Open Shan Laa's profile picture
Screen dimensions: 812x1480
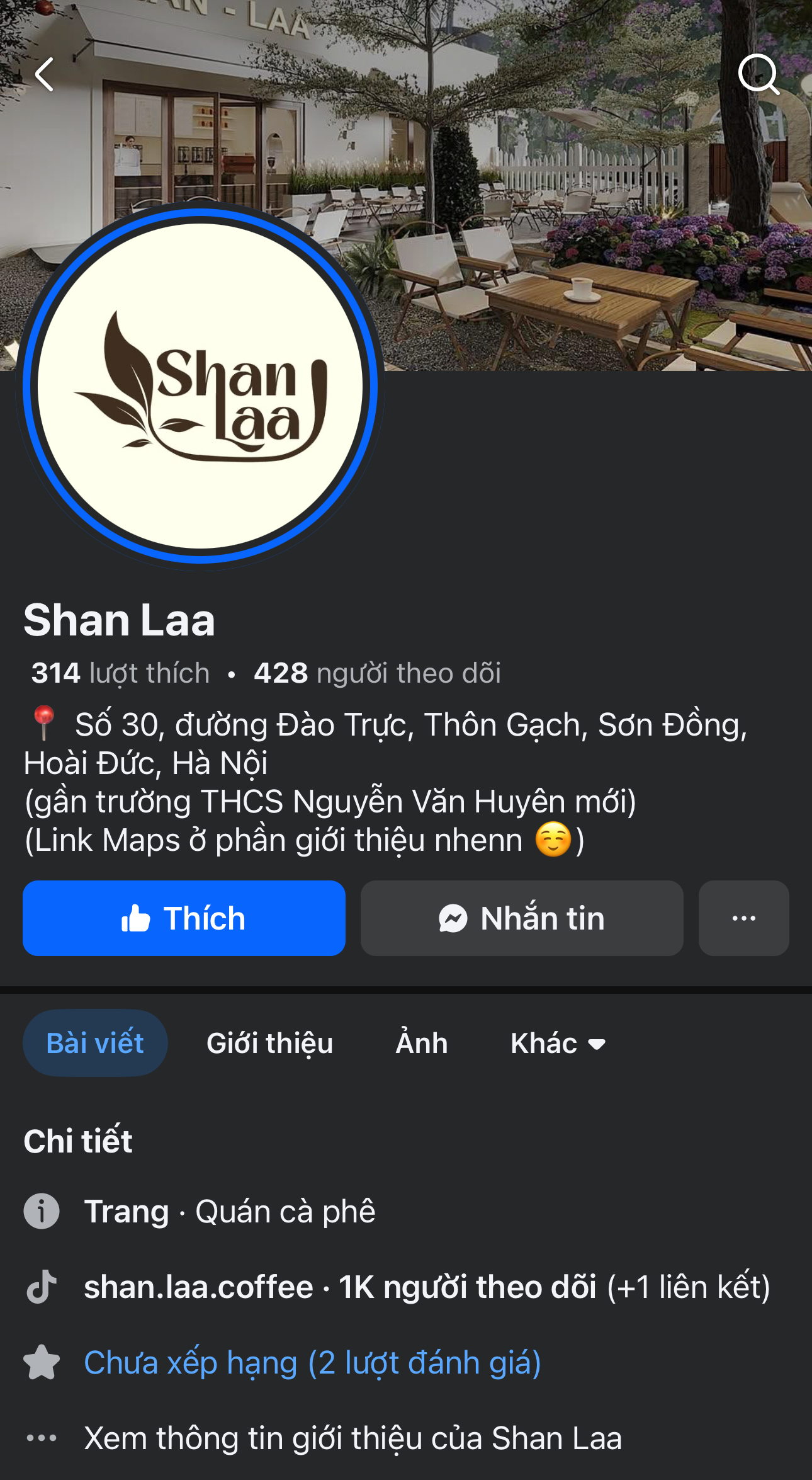coord(200,386)
